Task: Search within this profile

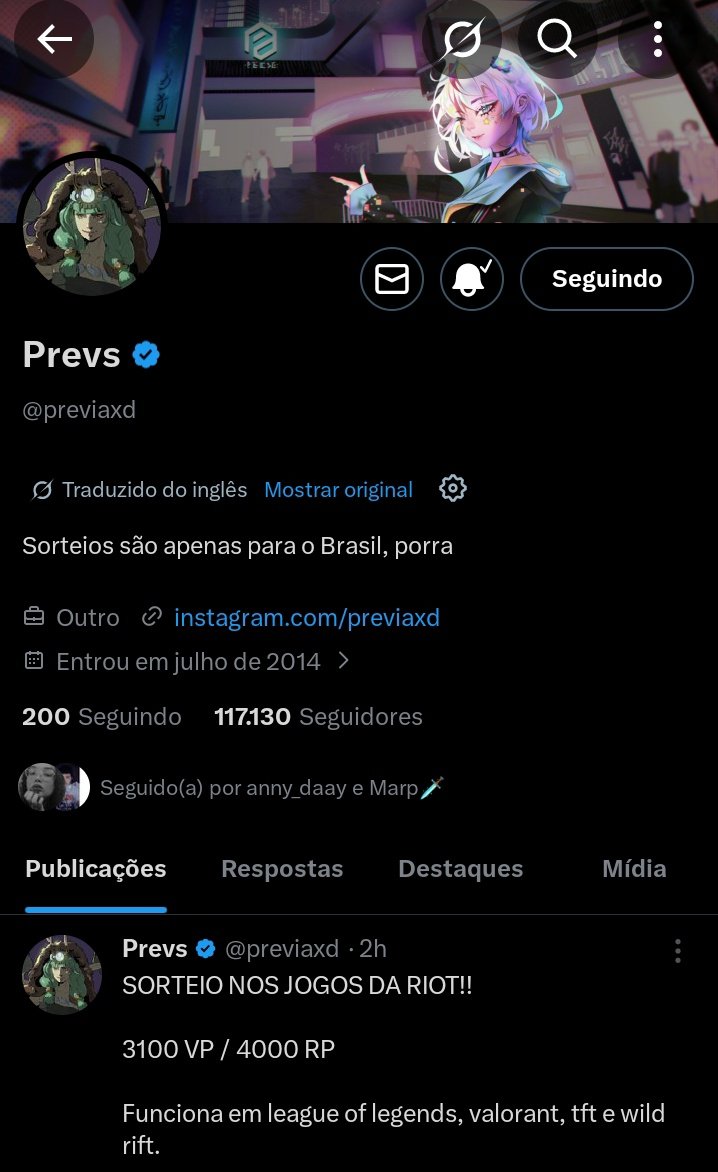Action: coord(557,39)
